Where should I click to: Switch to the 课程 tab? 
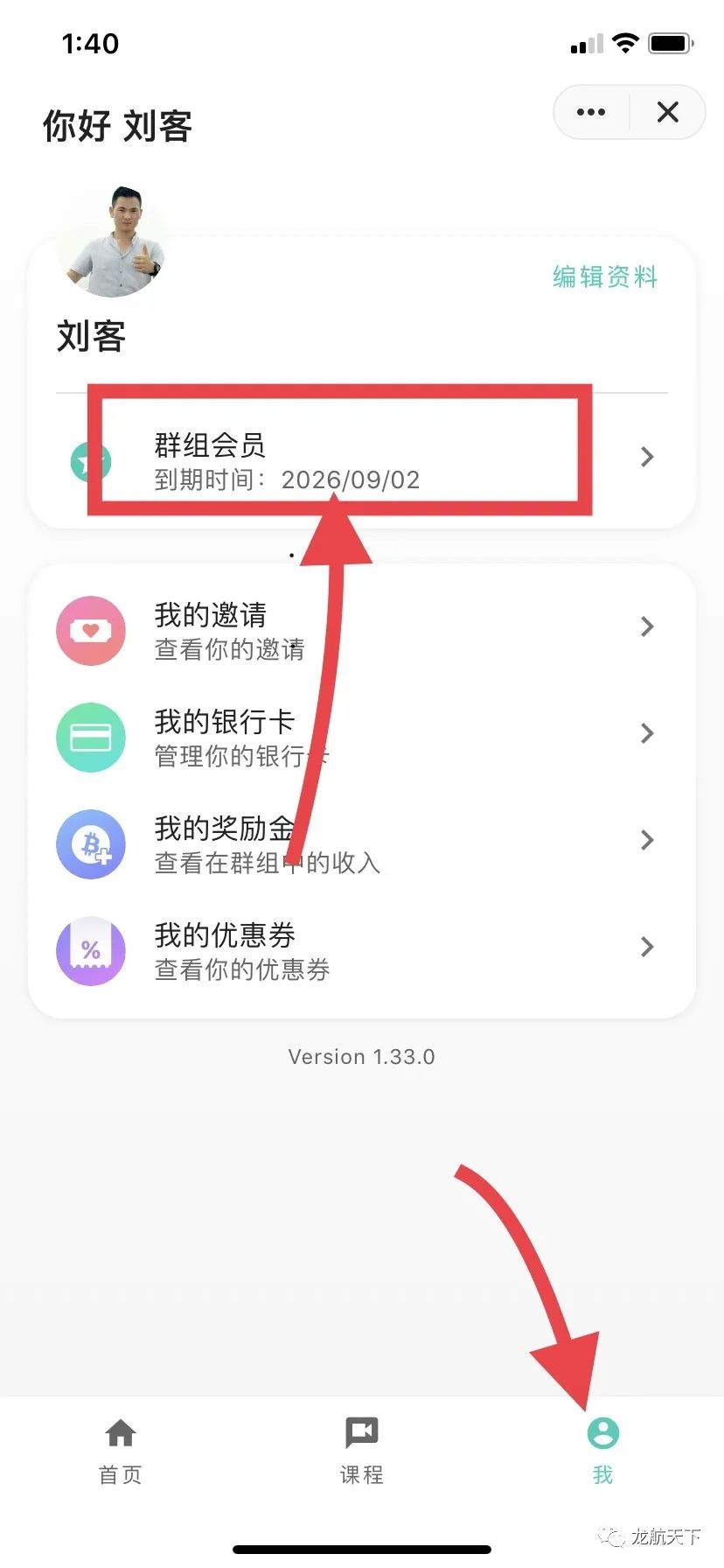pyautogui.click(x=361, y=1451)
